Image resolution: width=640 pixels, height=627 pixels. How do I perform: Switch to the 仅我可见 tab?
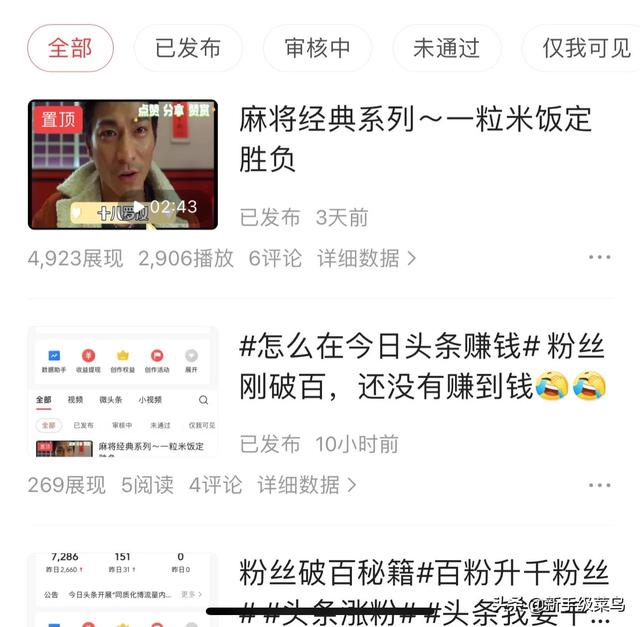(x=585, y=48)
